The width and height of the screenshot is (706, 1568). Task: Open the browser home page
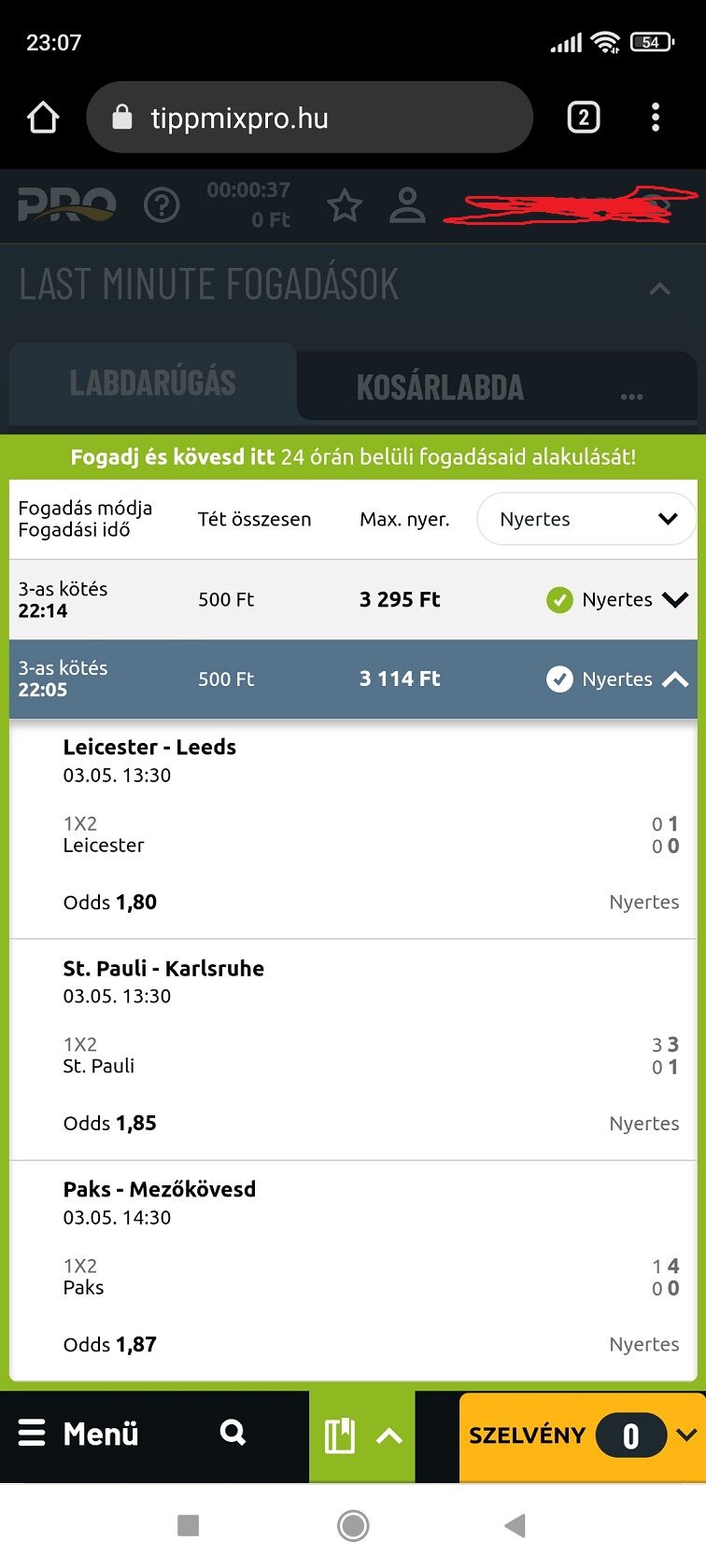tap(43, 118)
